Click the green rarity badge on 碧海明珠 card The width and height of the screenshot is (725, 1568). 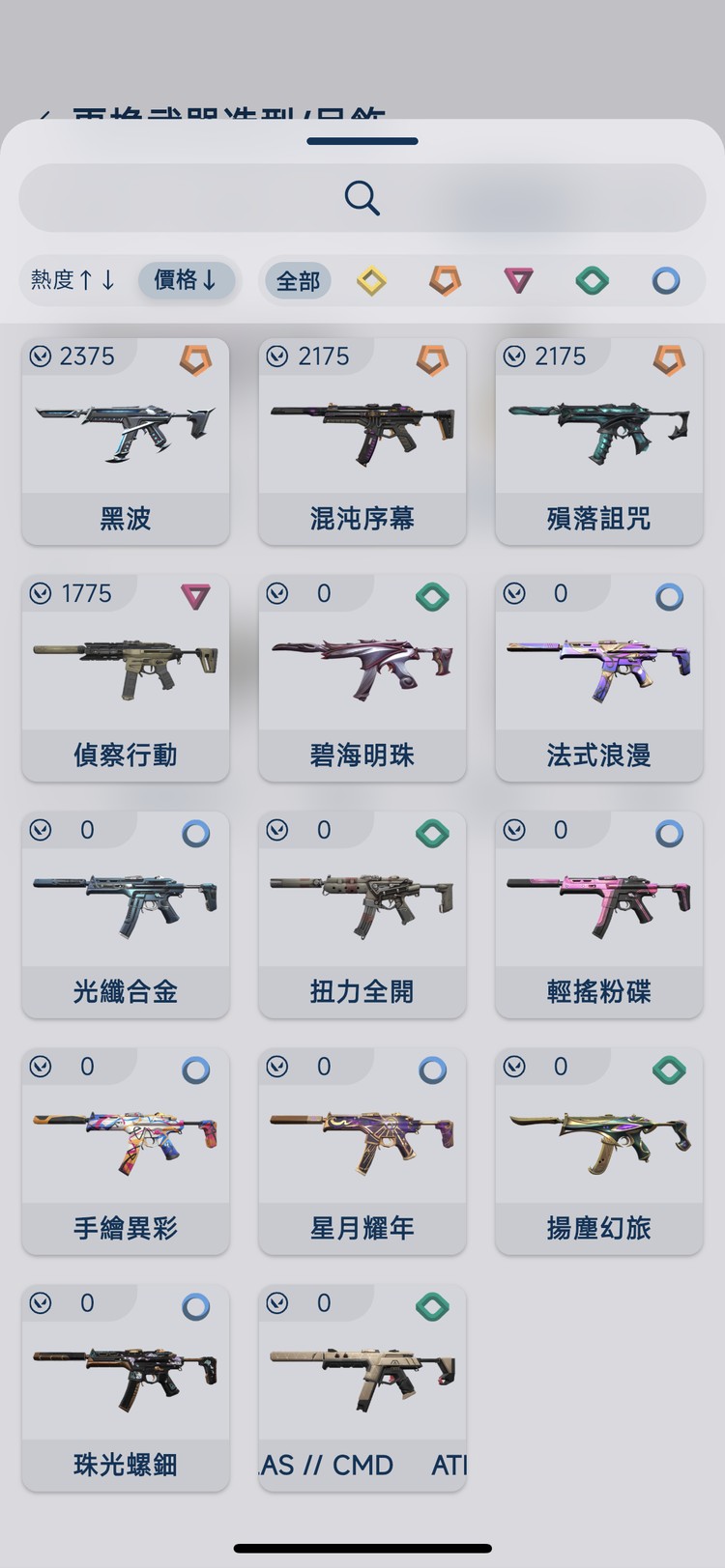tap(433, 597)
